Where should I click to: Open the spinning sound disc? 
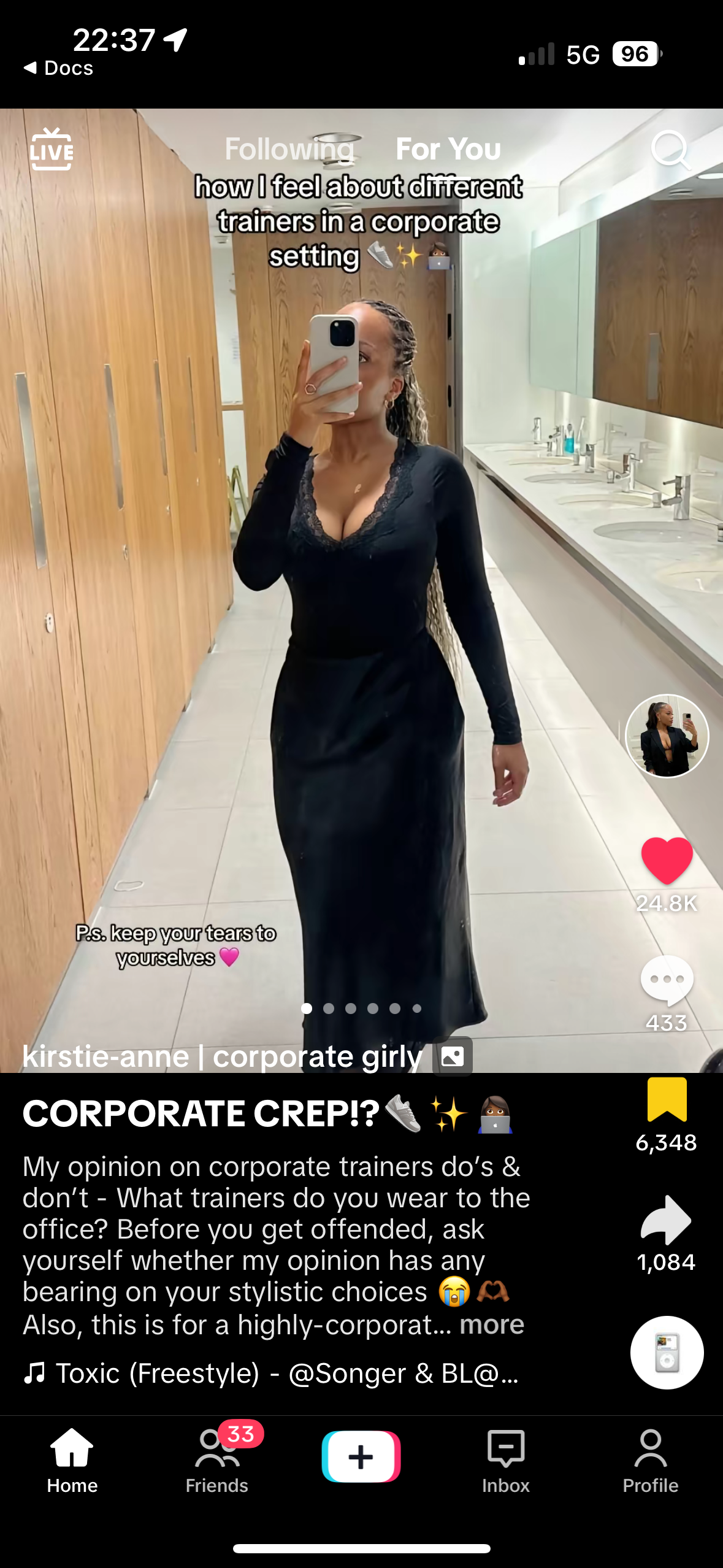[x=667, y=1352]
